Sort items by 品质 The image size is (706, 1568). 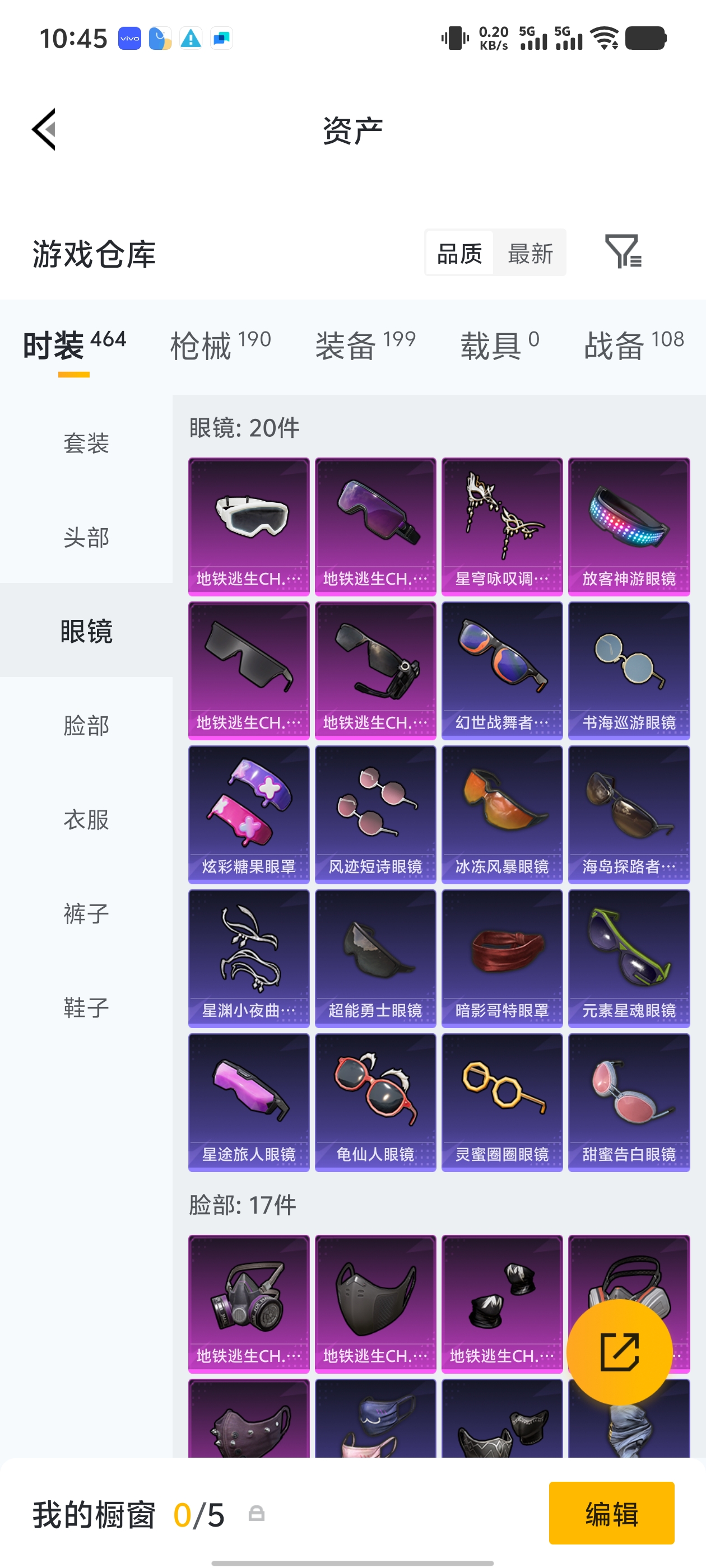tap(459, 253)
